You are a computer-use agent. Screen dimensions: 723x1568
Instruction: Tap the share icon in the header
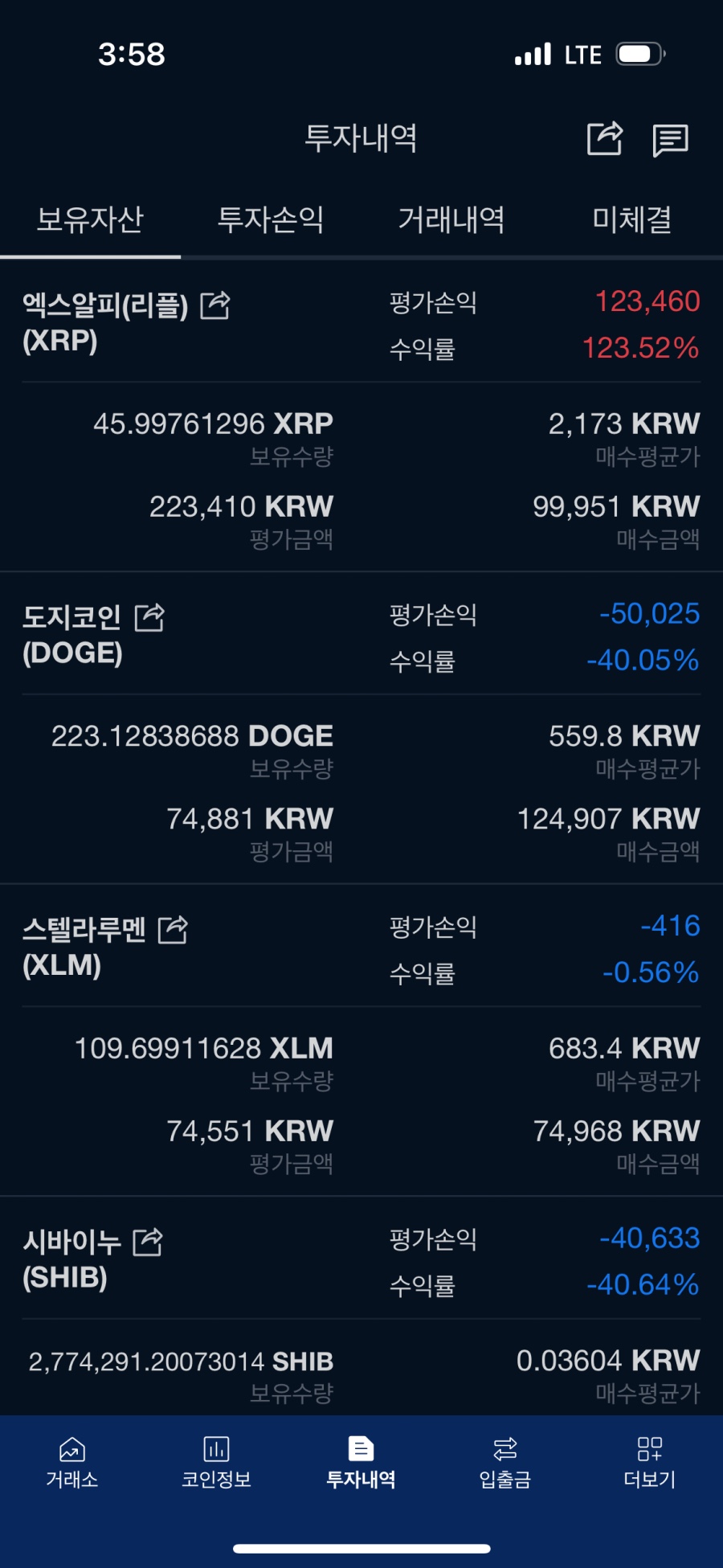pos(605,138)
